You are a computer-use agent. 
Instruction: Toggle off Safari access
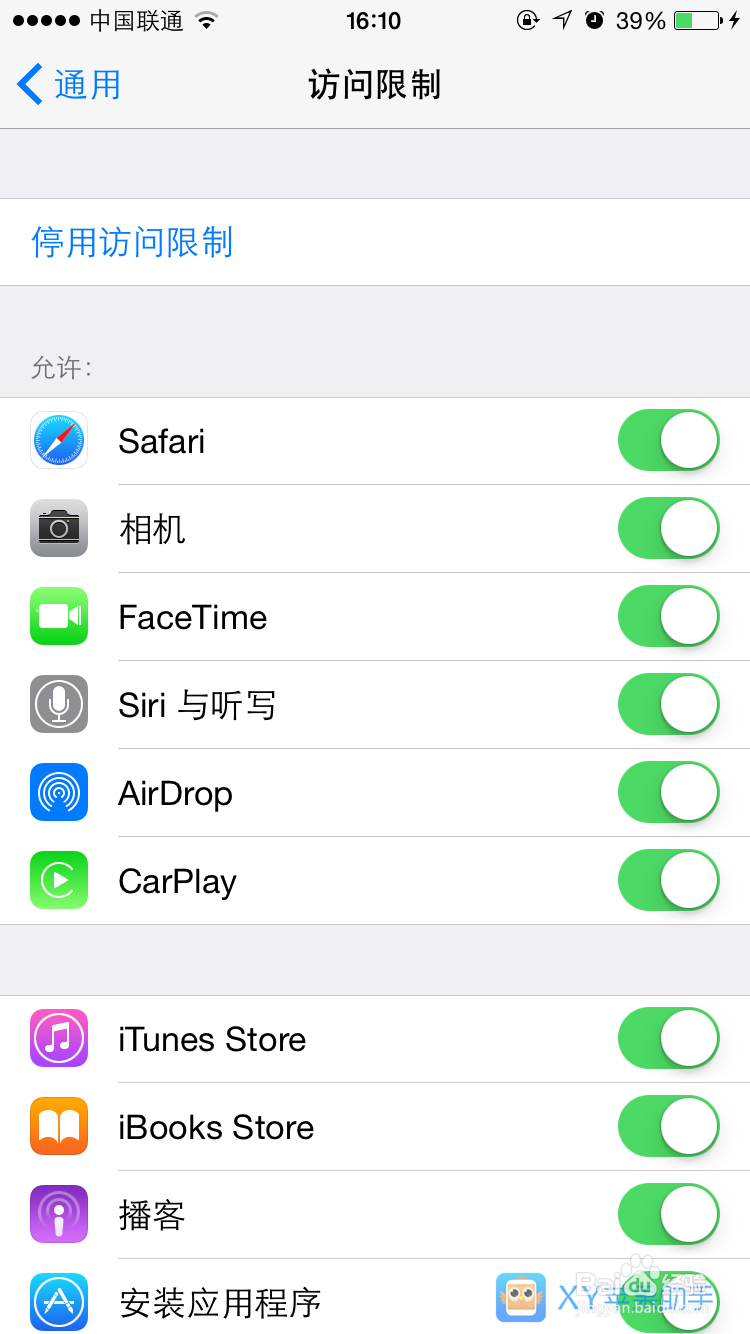tap(668, 440)
